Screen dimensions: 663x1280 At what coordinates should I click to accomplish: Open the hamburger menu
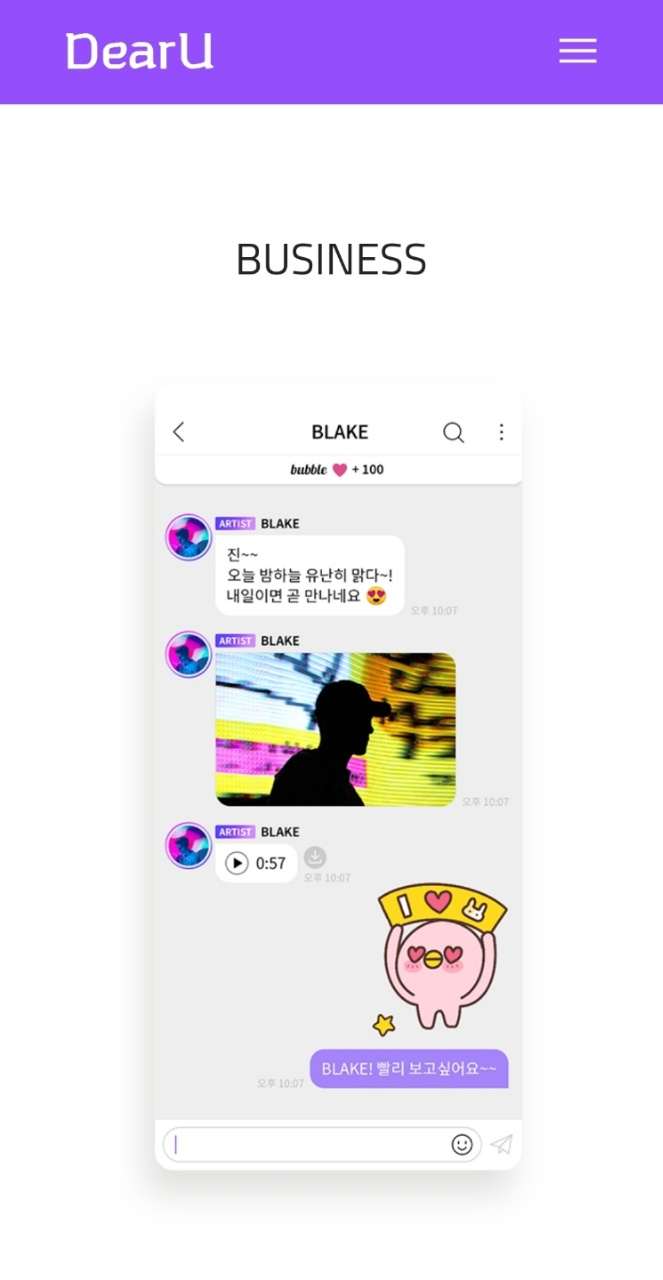click(x=577, y=52)
